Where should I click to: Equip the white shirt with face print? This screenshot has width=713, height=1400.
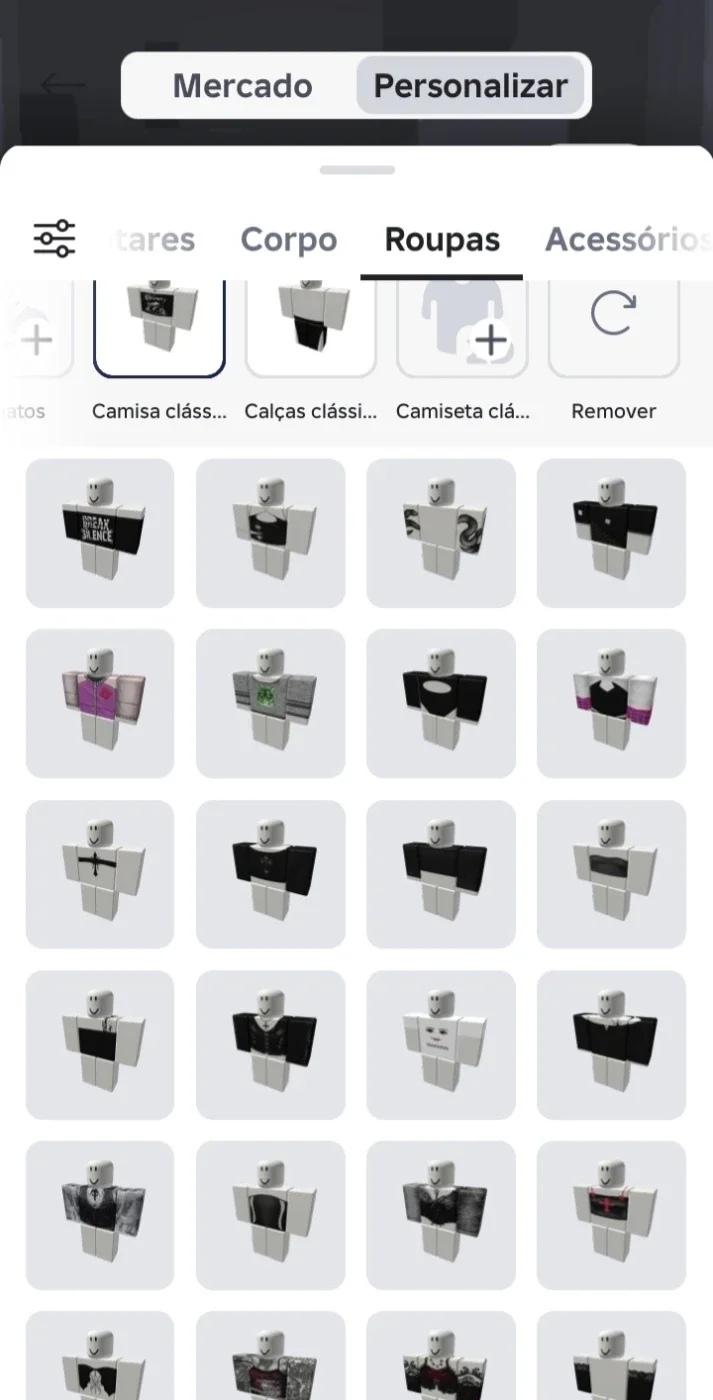point(441,1045)
